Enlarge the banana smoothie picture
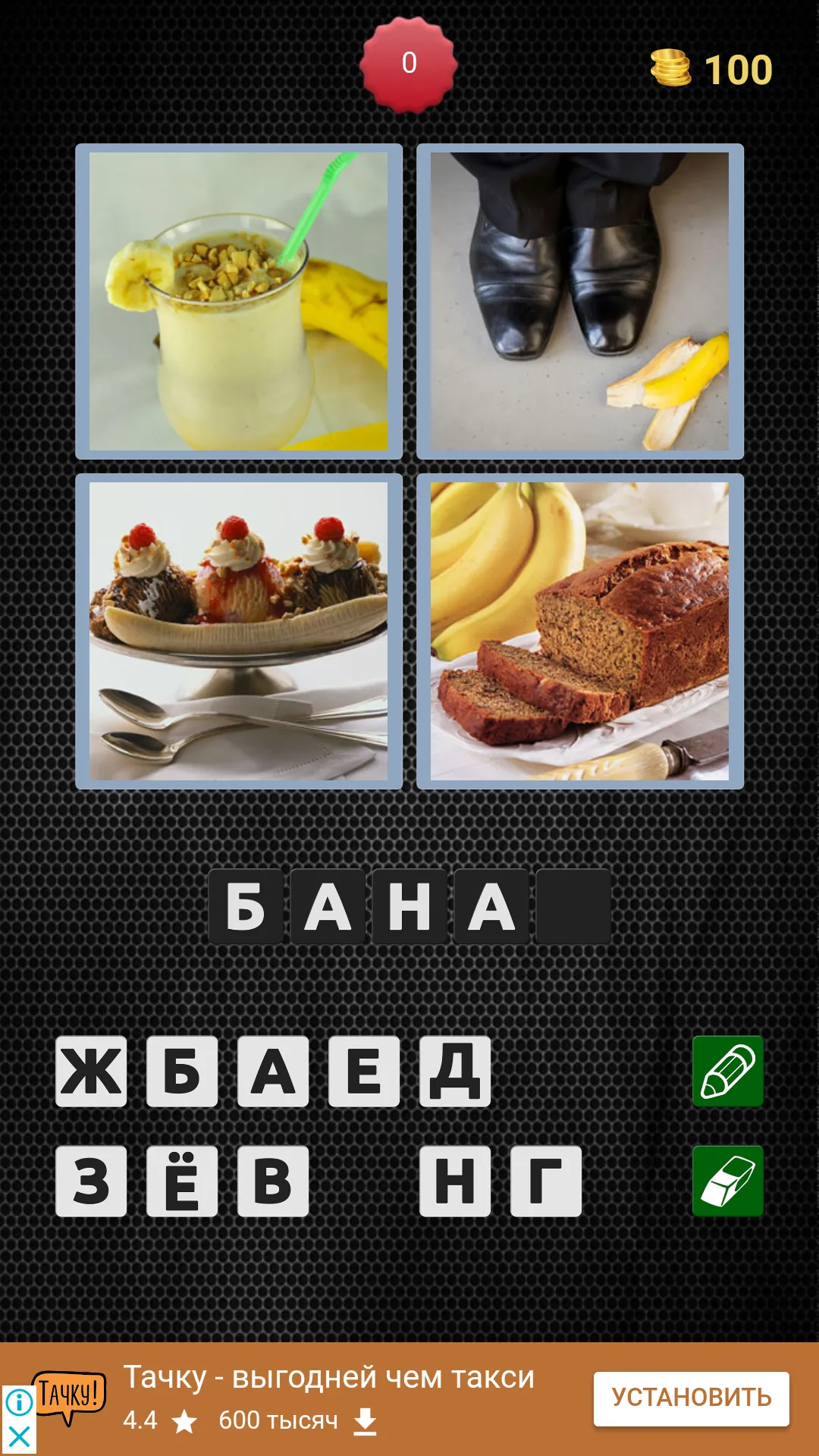This screenshot has height=1456, width=819. 239,301
